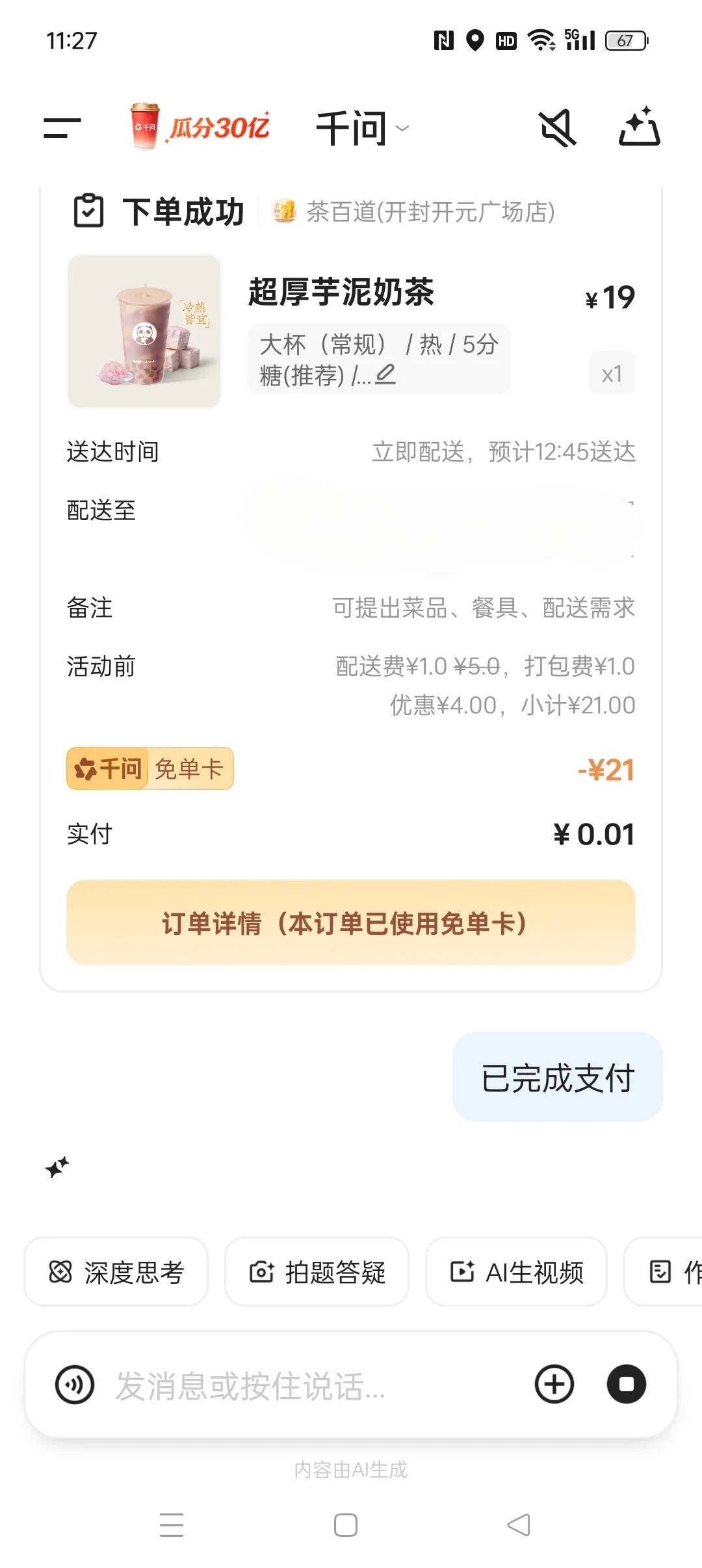Open the hamburger menu at top left
702x1568 pixels.
coord(62,127)
